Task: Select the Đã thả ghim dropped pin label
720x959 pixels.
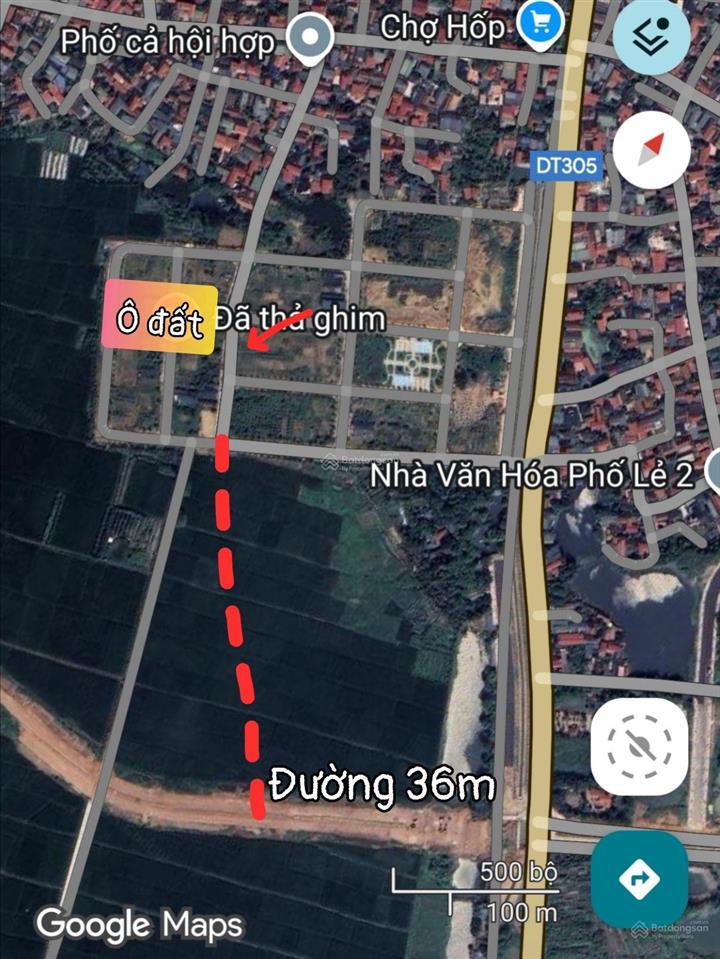Action: coord(302,316)
